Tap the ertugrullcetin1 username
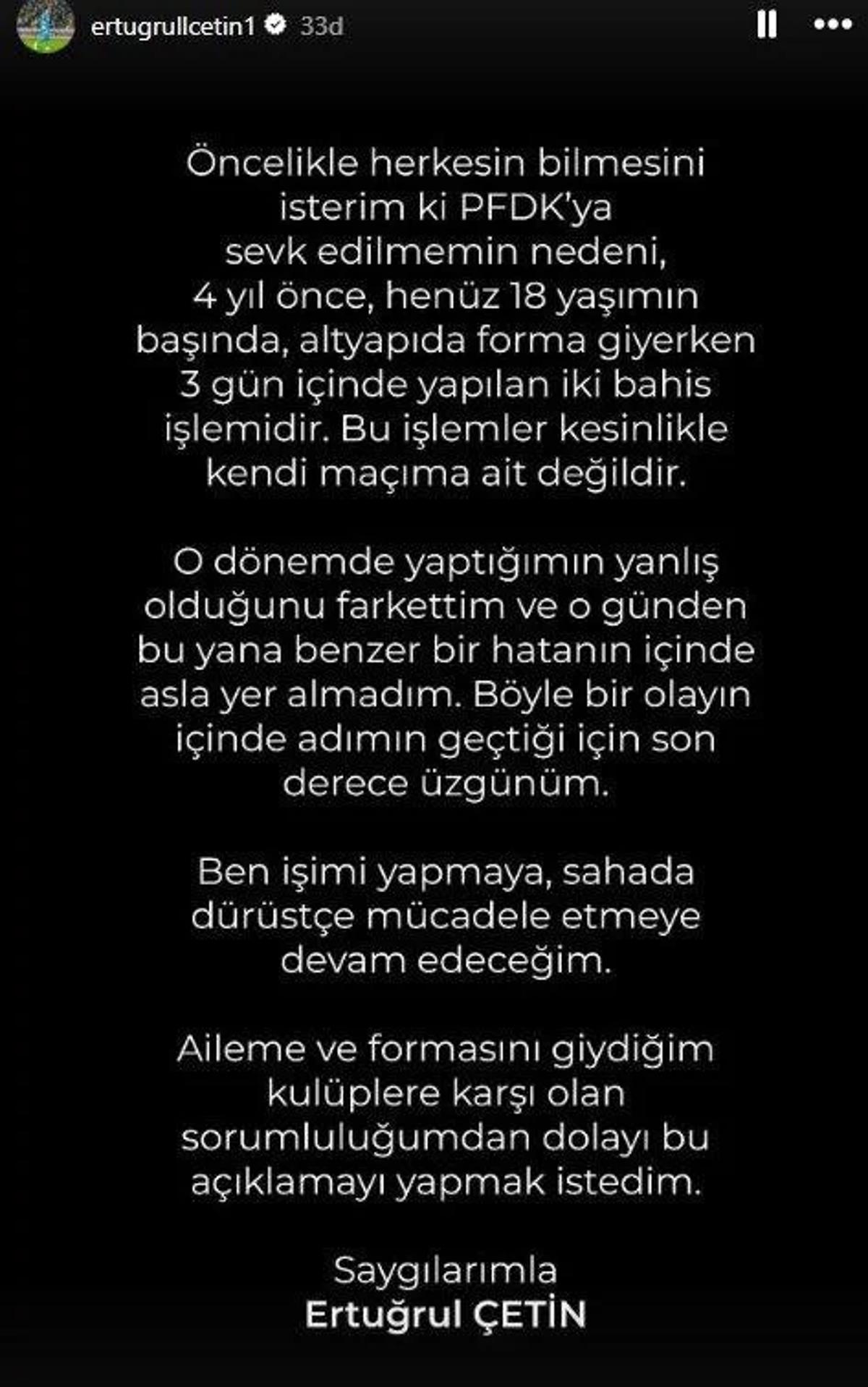 [x=173, y=27]
